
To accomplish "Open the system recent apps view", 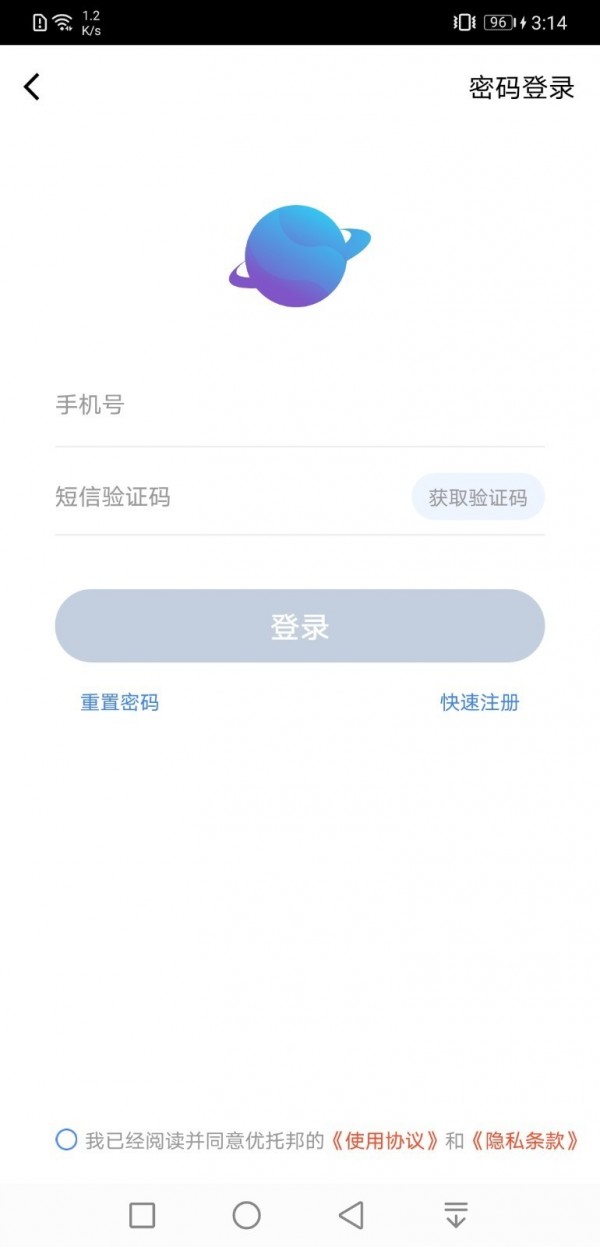I will [142, 1215].
